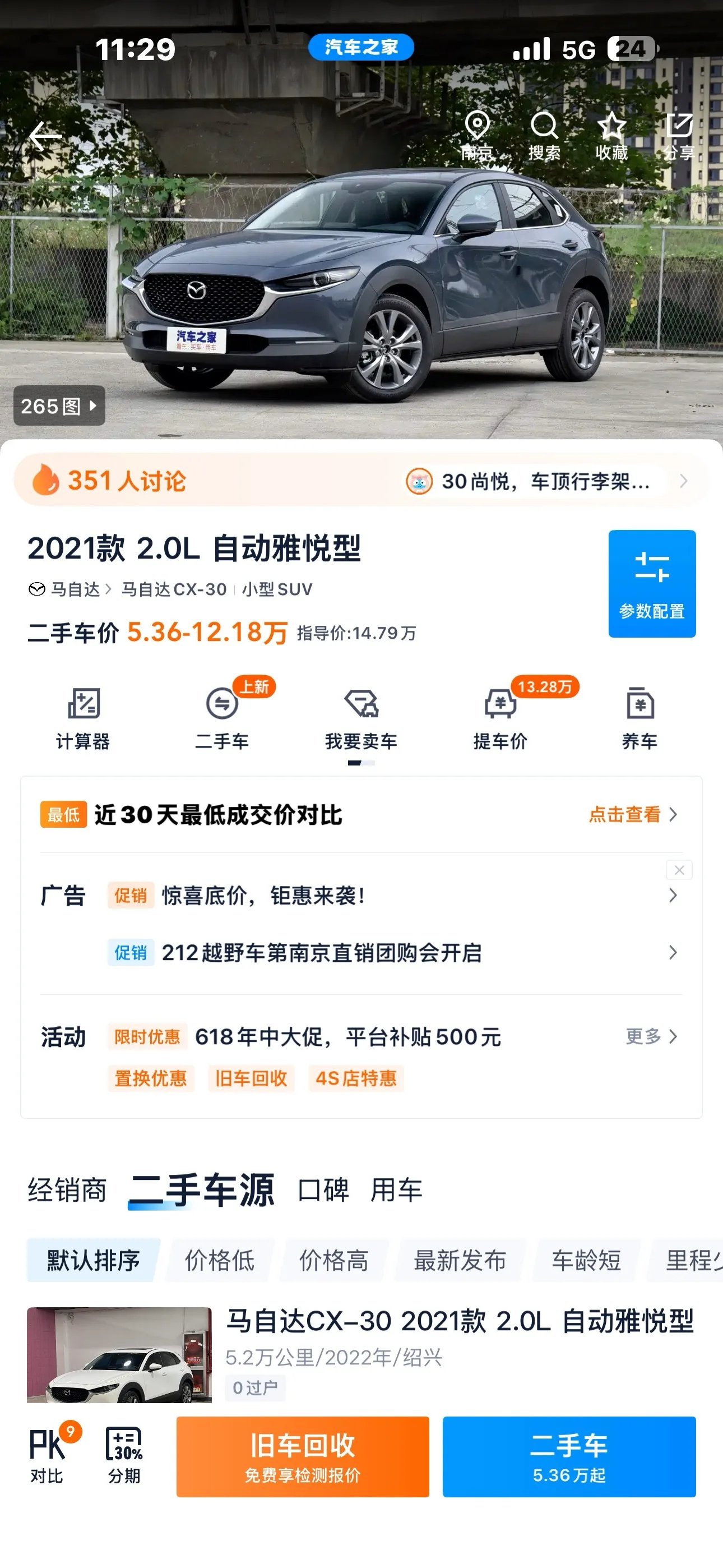
Task: Select the 最新发布 sort chip
Action: pos(460,1260)
